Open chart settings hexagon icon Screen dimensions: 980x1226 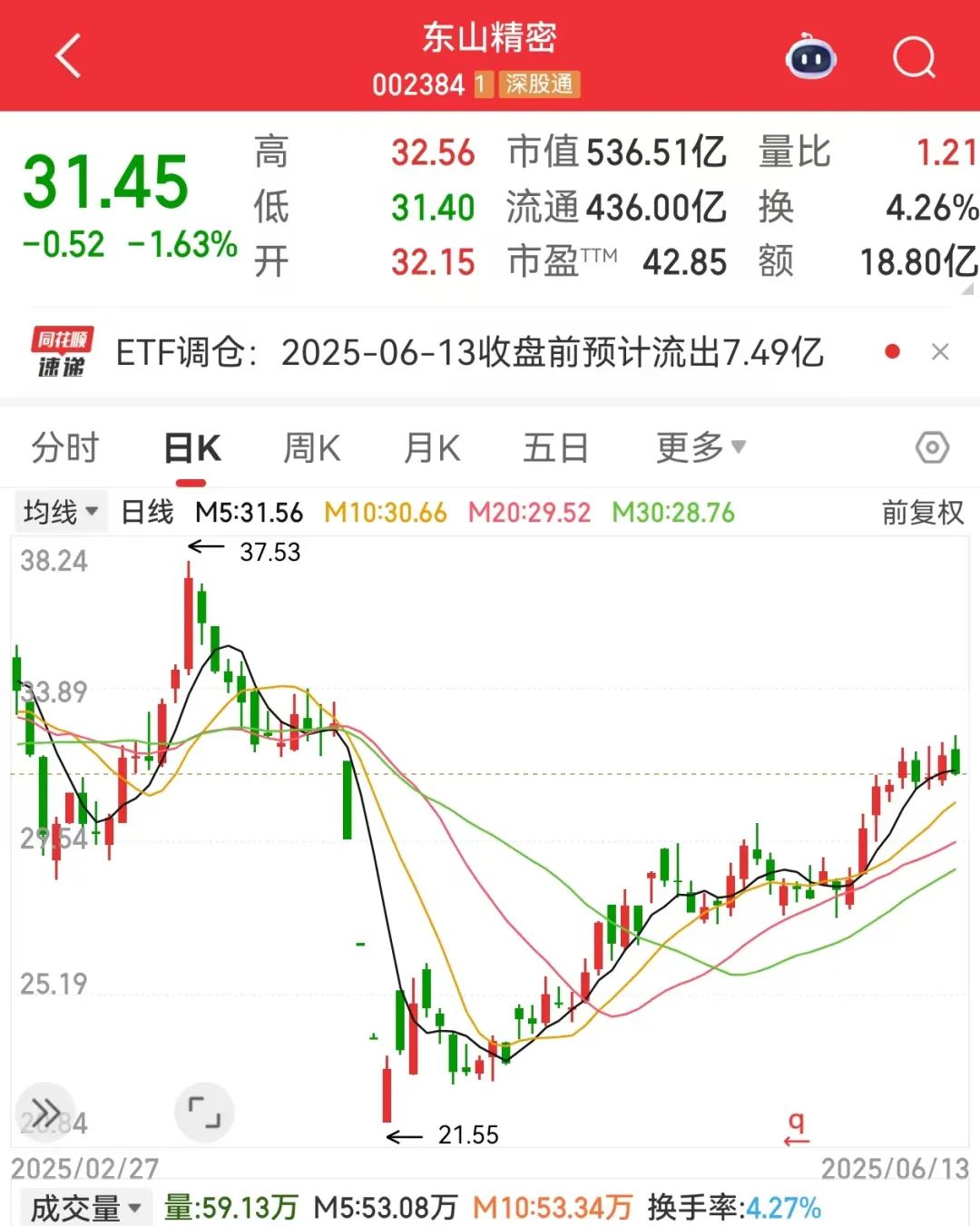932,447
